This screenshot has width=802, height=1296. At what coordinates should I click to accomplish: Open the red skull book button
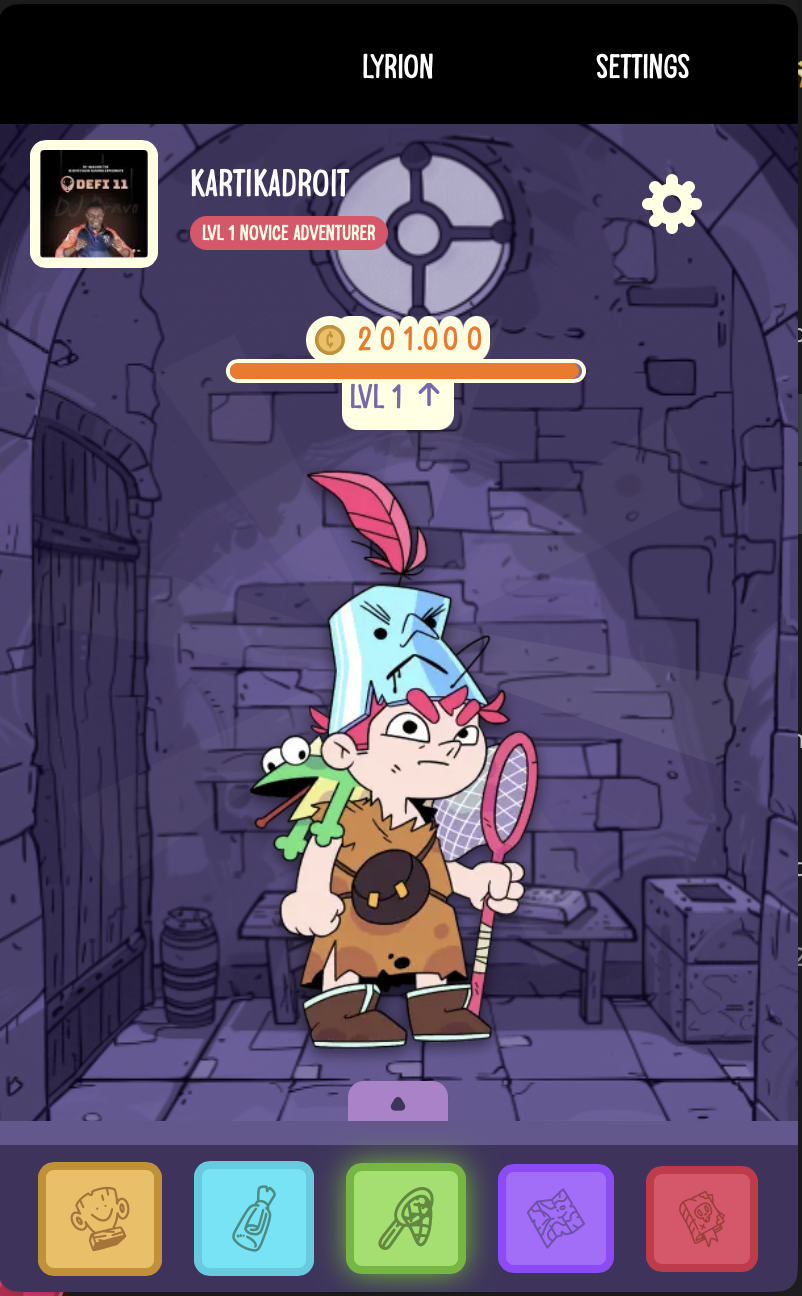[x=702, y=1218]
